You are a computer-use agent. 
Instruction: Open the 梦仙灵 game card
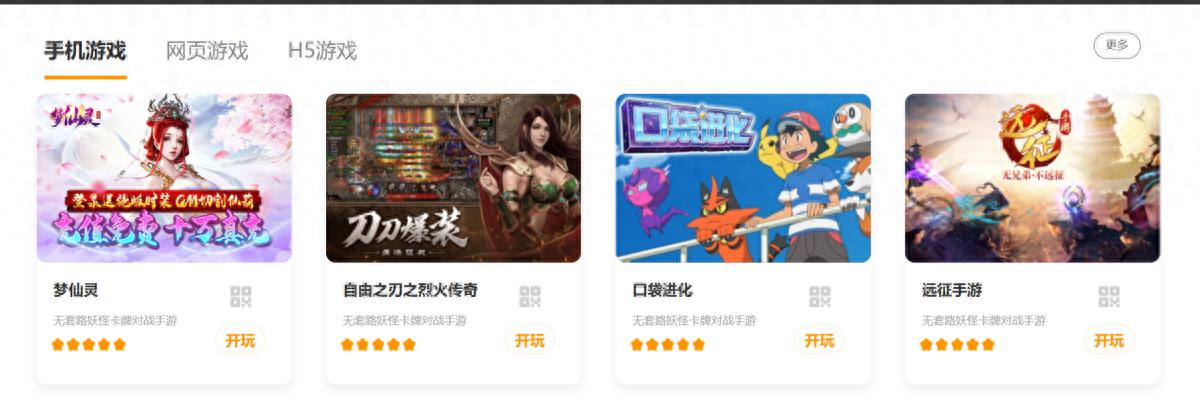pos(164,178)
